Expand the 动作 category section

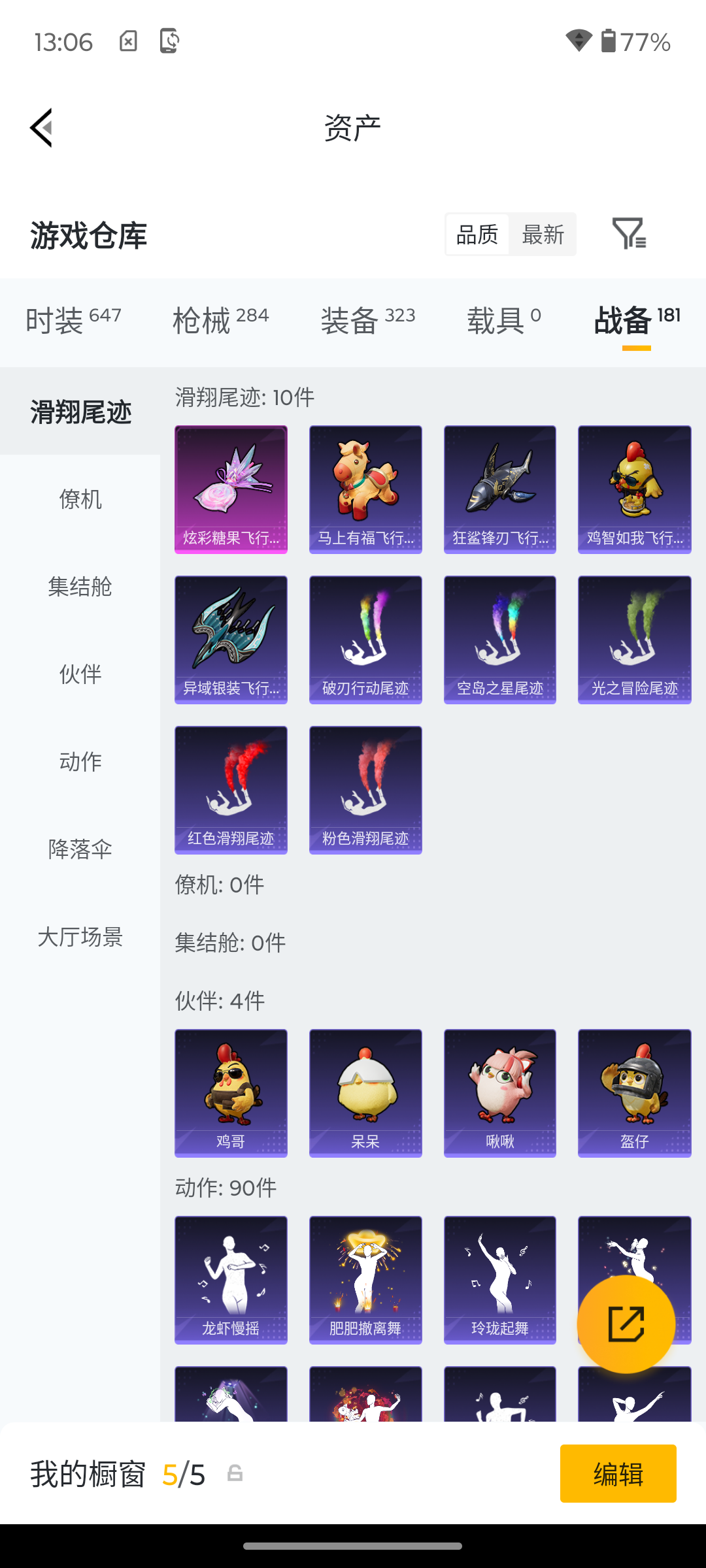79,762
